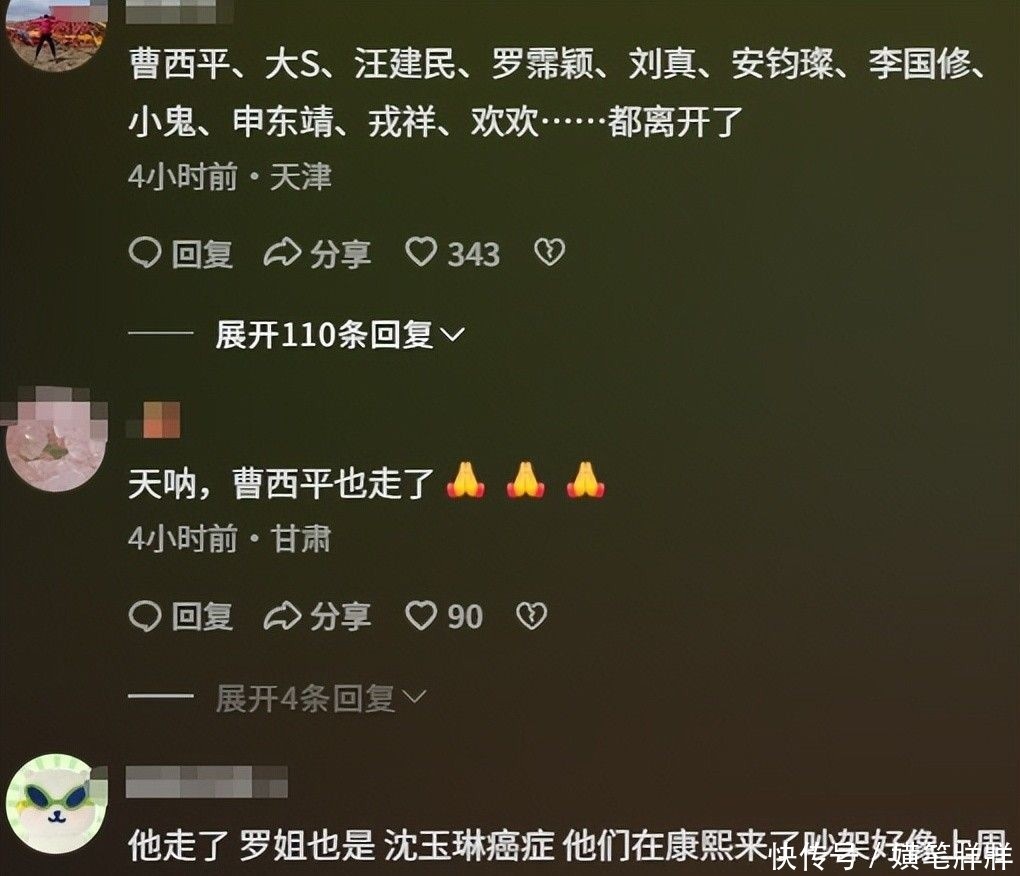1020x876 pixels.
Task: Open the avatar of the 天津 commenter
Action: pos(56,32)
